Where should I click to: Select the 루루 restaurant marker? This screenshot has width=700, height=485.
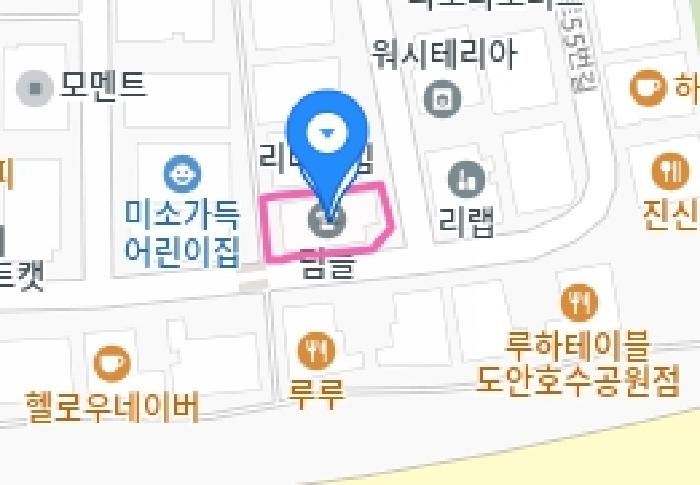pos(317,349)
